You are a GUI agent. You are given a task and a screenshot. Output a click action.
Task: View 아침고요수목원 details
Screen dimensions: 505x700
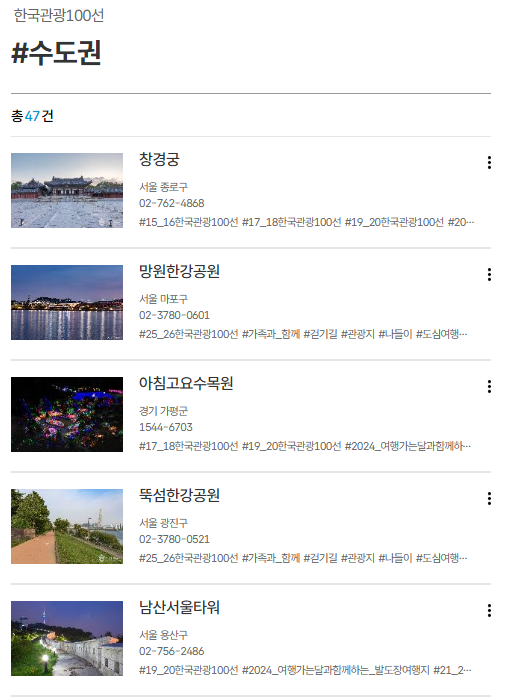pos(186,383)
